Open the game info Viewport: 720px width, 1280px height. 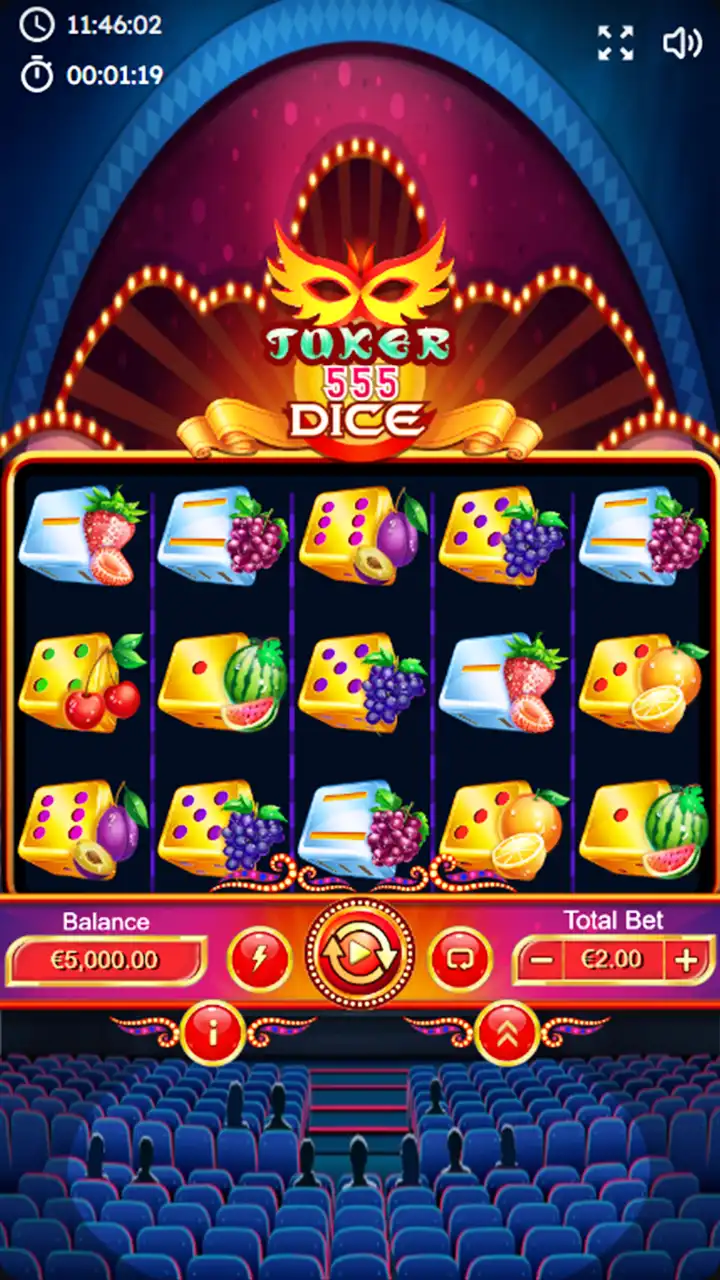(213, 1031)
